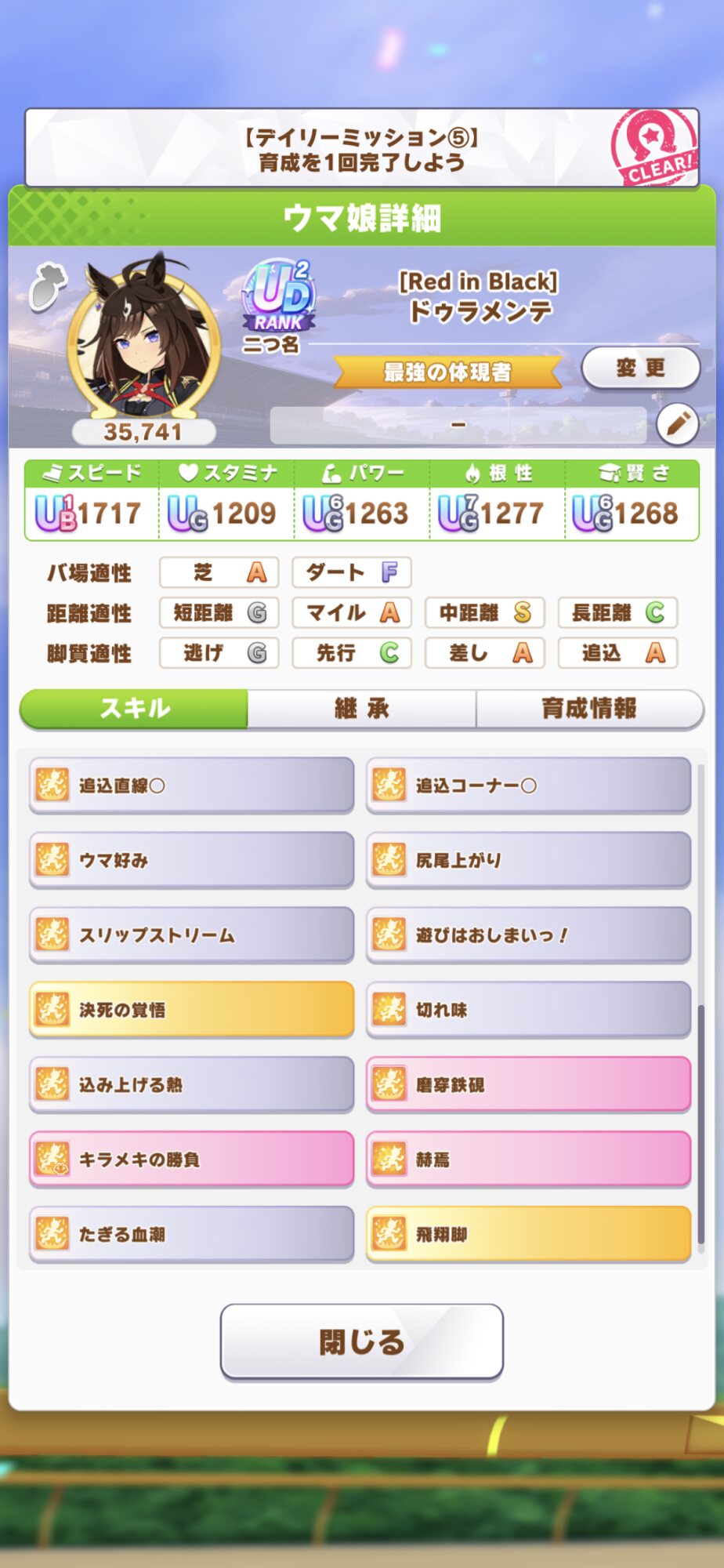The width and height of the screenshot is (724, 1568).
Task: Show details for 決死の覚悟
Action: click(x=191, y=1010)
